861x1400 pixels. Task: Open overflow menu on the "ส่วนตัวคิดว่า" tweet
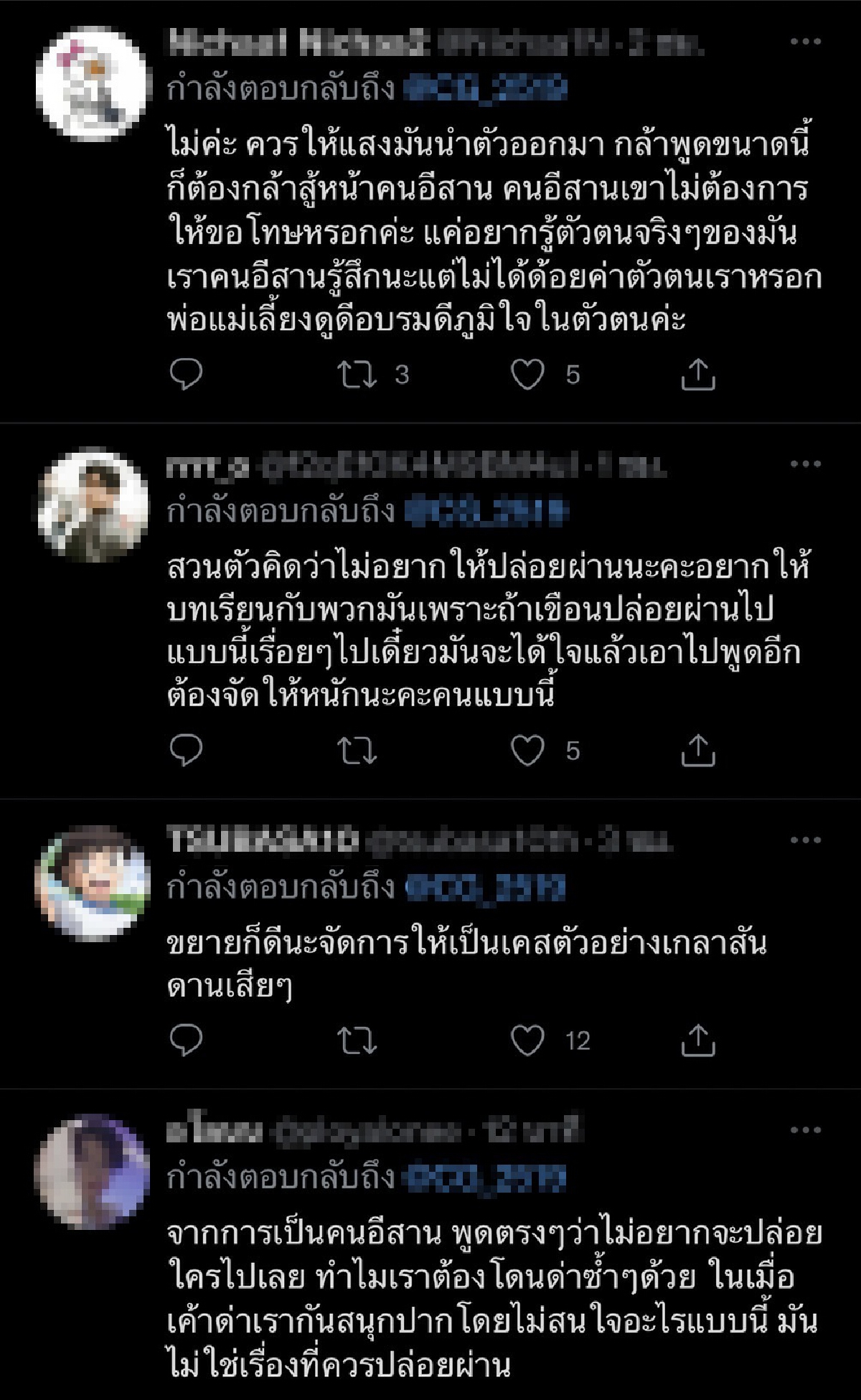805,464
